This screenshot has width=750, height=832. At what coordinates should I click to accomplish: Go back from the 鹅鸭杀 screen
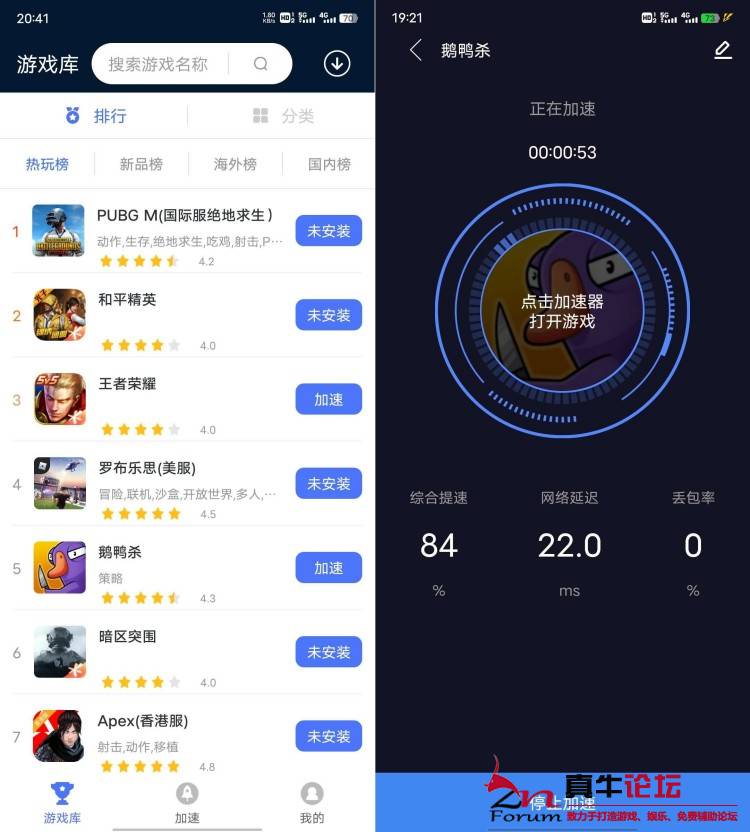click(x=416, y=50)
